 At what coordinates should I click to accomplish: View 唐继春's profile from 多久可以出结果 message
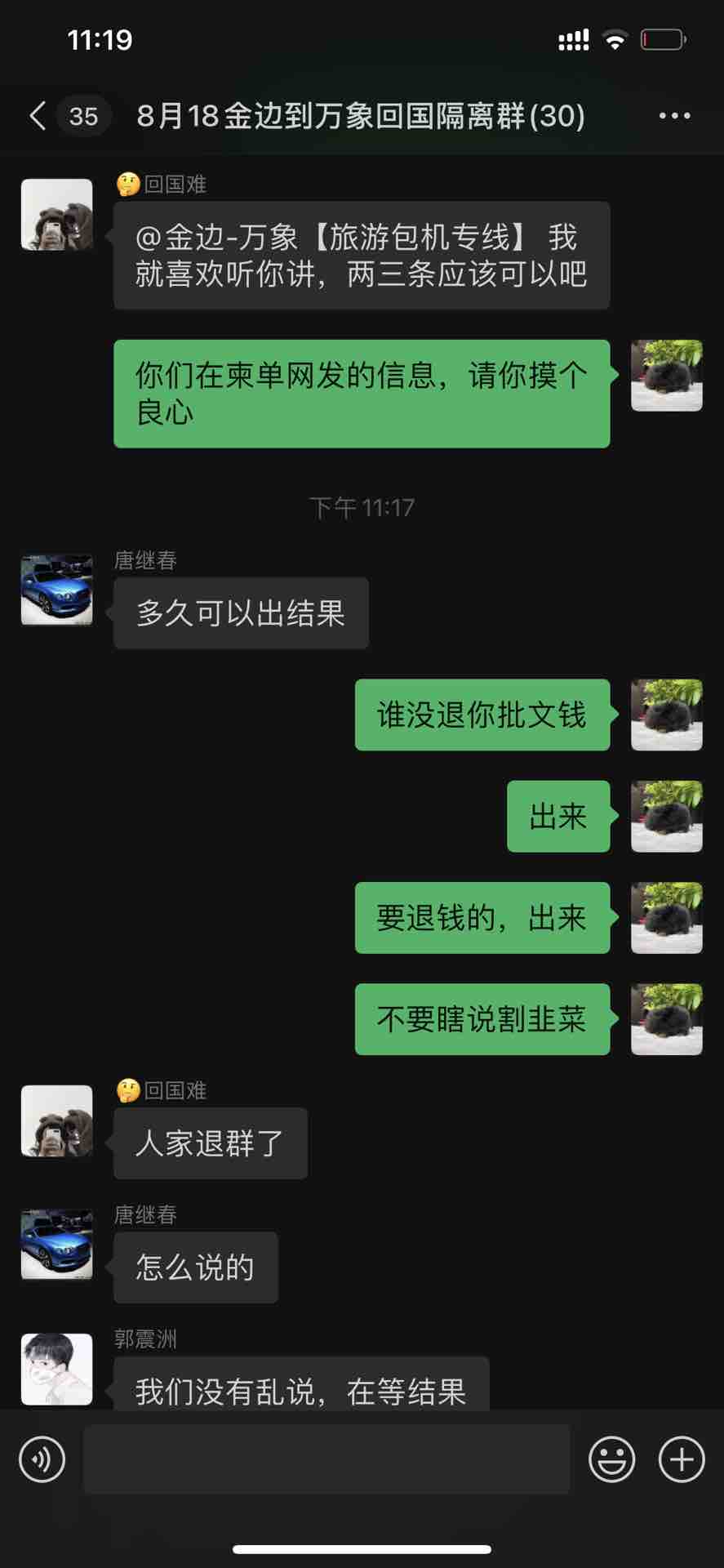coord(56,590)
